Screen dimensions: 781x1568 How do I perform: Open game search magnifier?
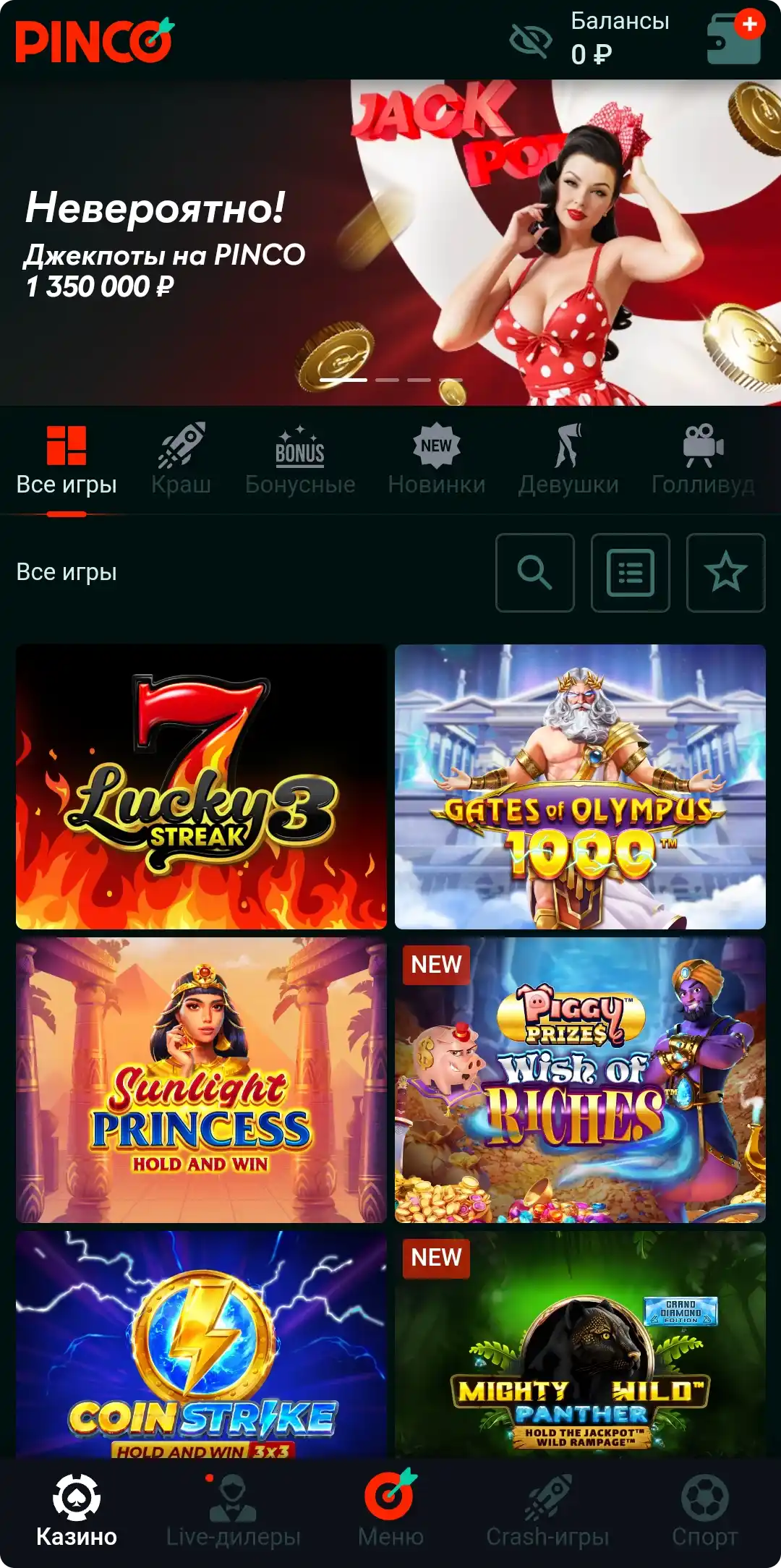click(x=535, y=573)
